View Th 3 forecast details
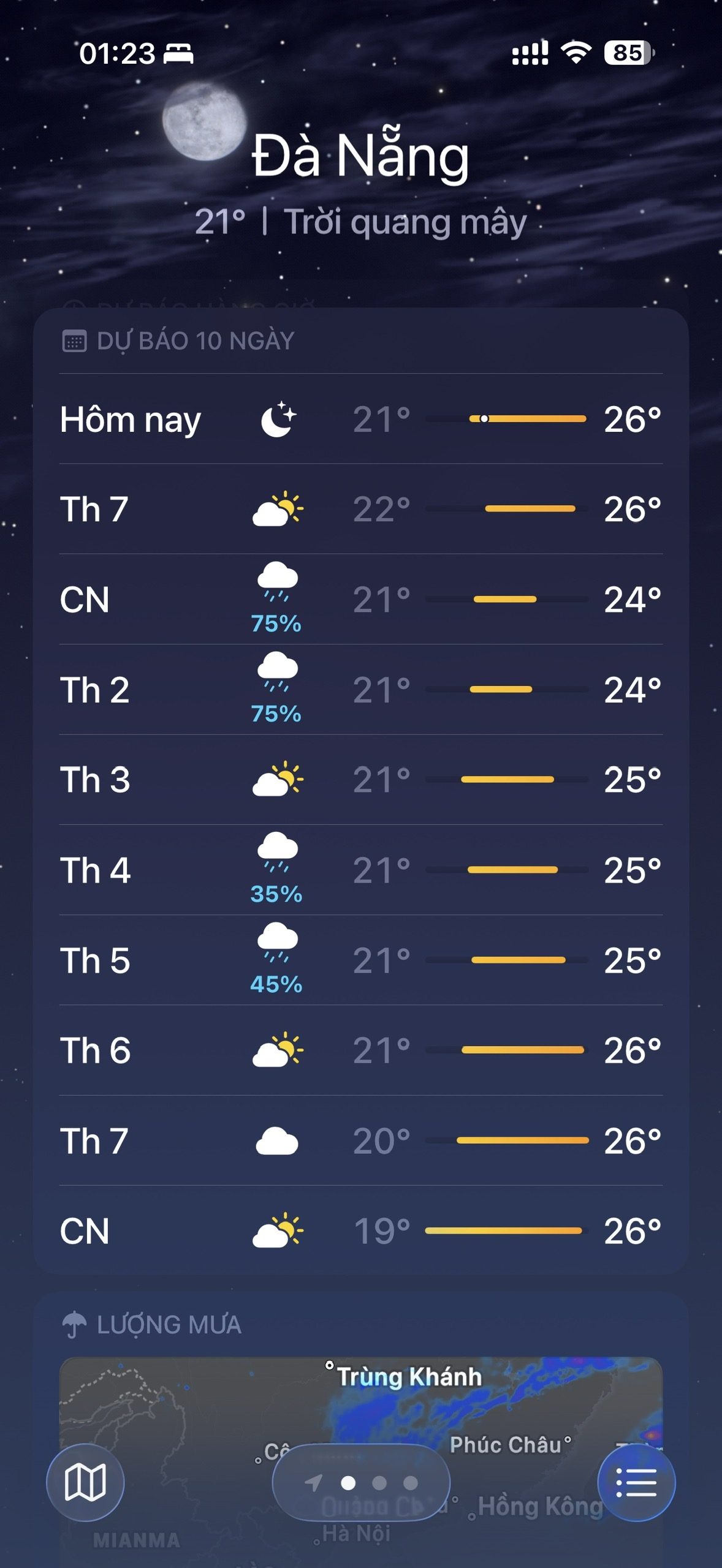 pos(360,780)
